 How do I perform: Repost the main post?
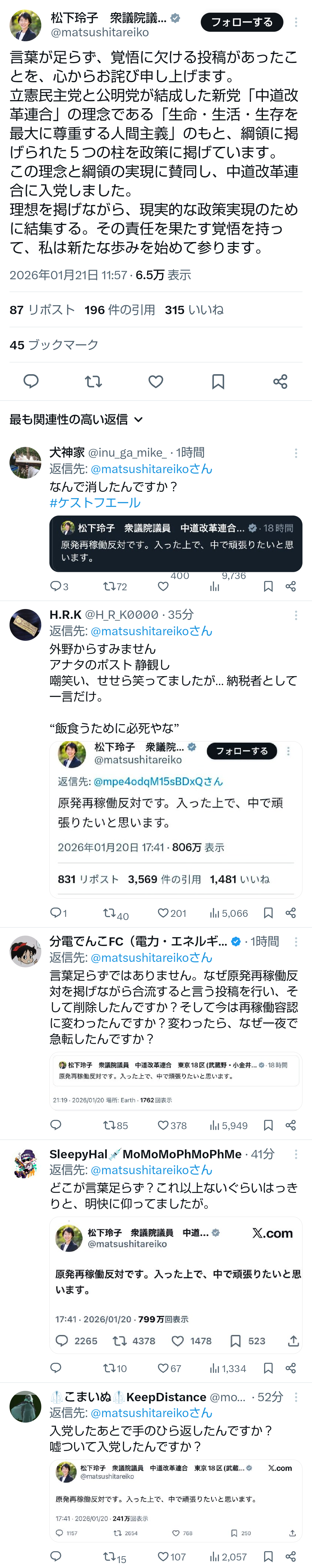coord(93,382)
